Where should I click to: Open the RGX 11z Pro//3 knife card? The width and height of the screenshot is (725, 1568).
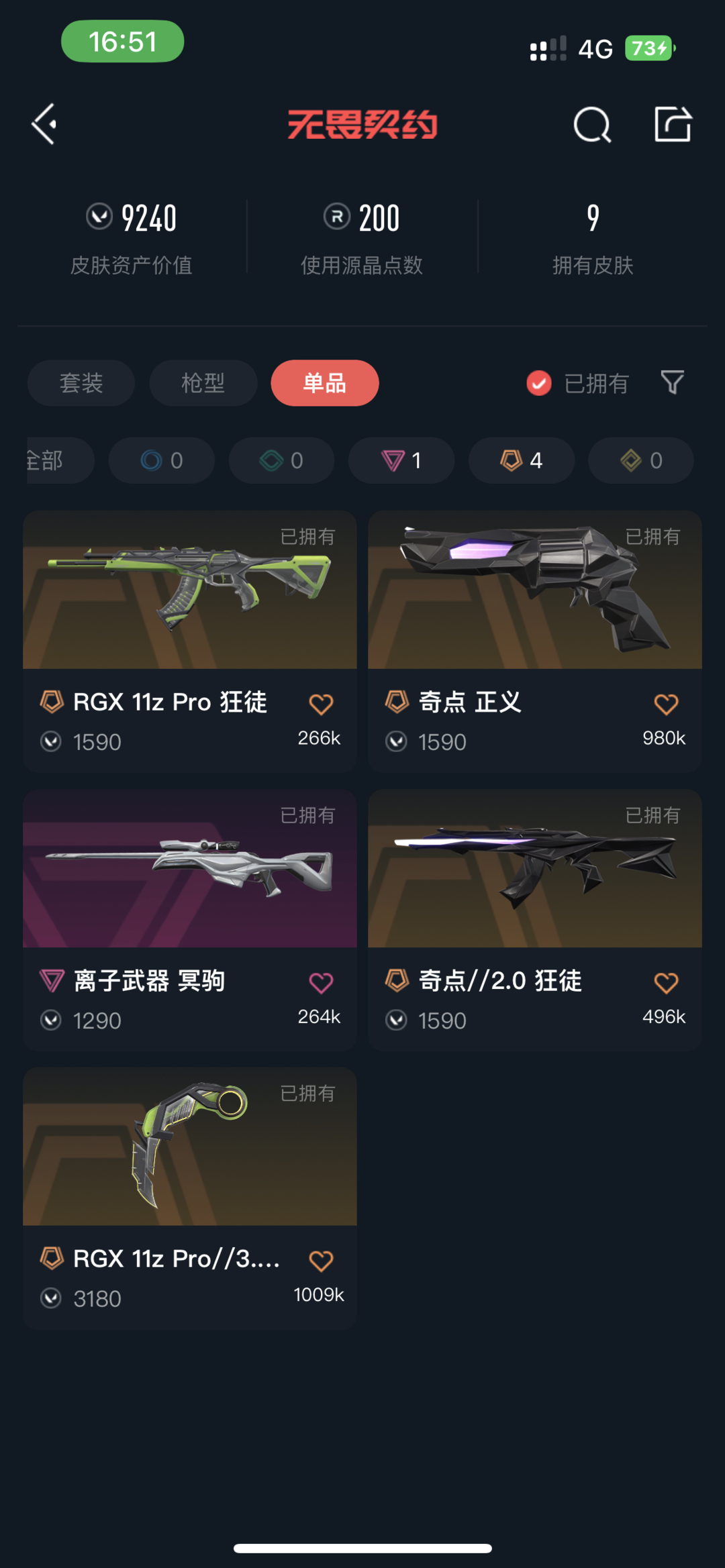click(x=190, y=1198)
